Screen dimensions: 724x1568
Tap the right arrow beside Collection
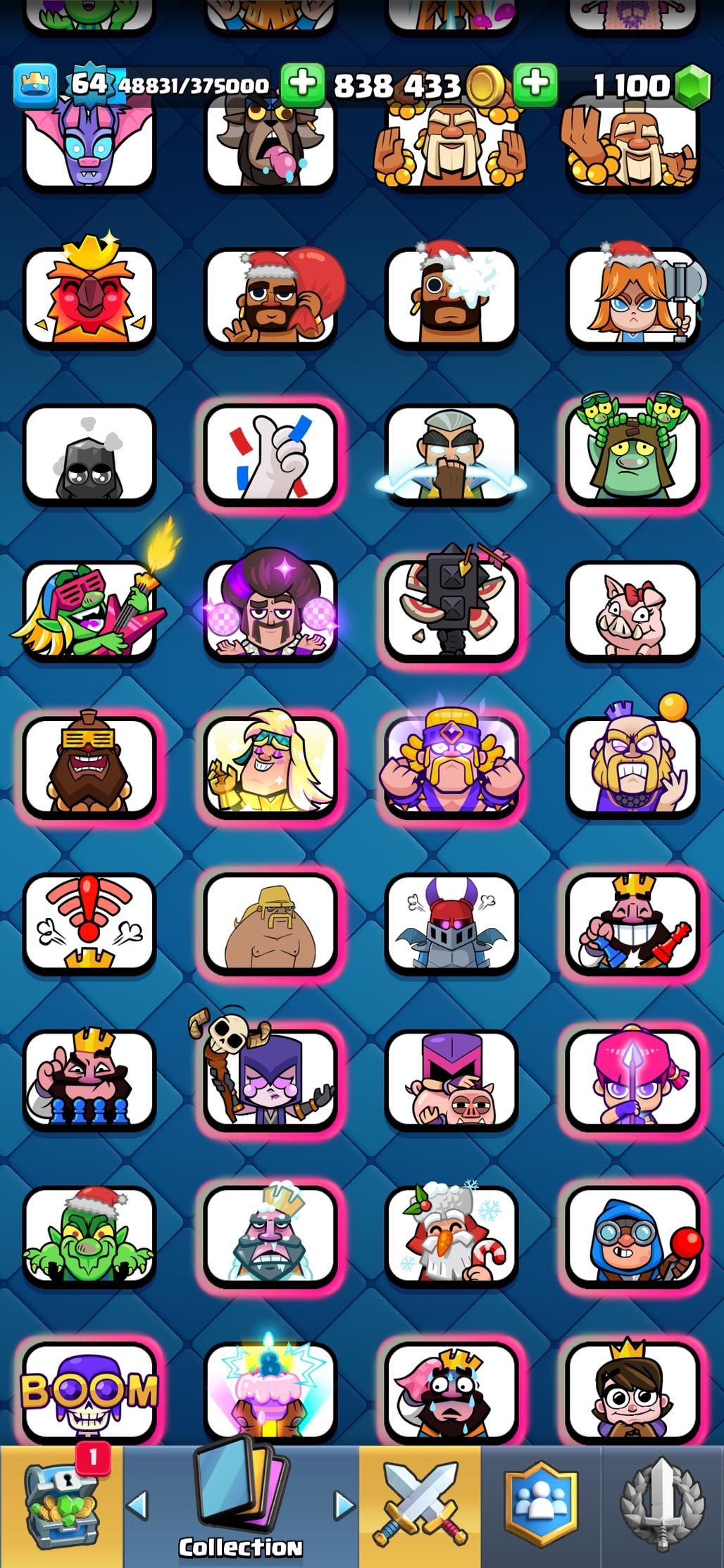pos(344,1505)
